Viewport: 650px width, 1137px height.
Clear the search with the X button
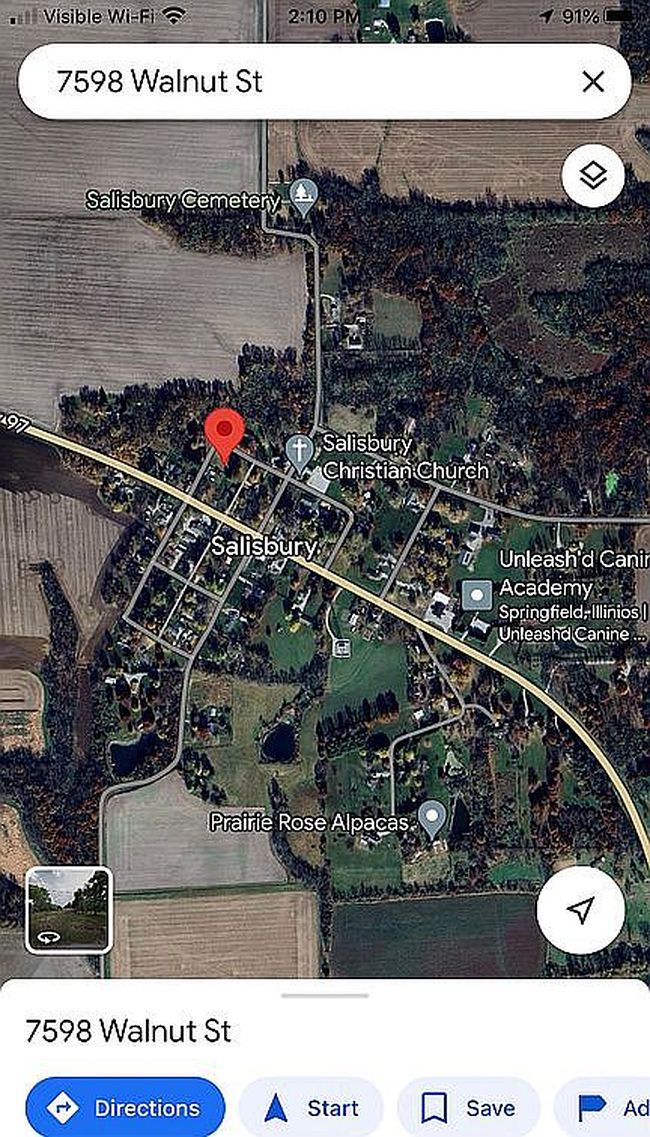[x=593, y=82]
